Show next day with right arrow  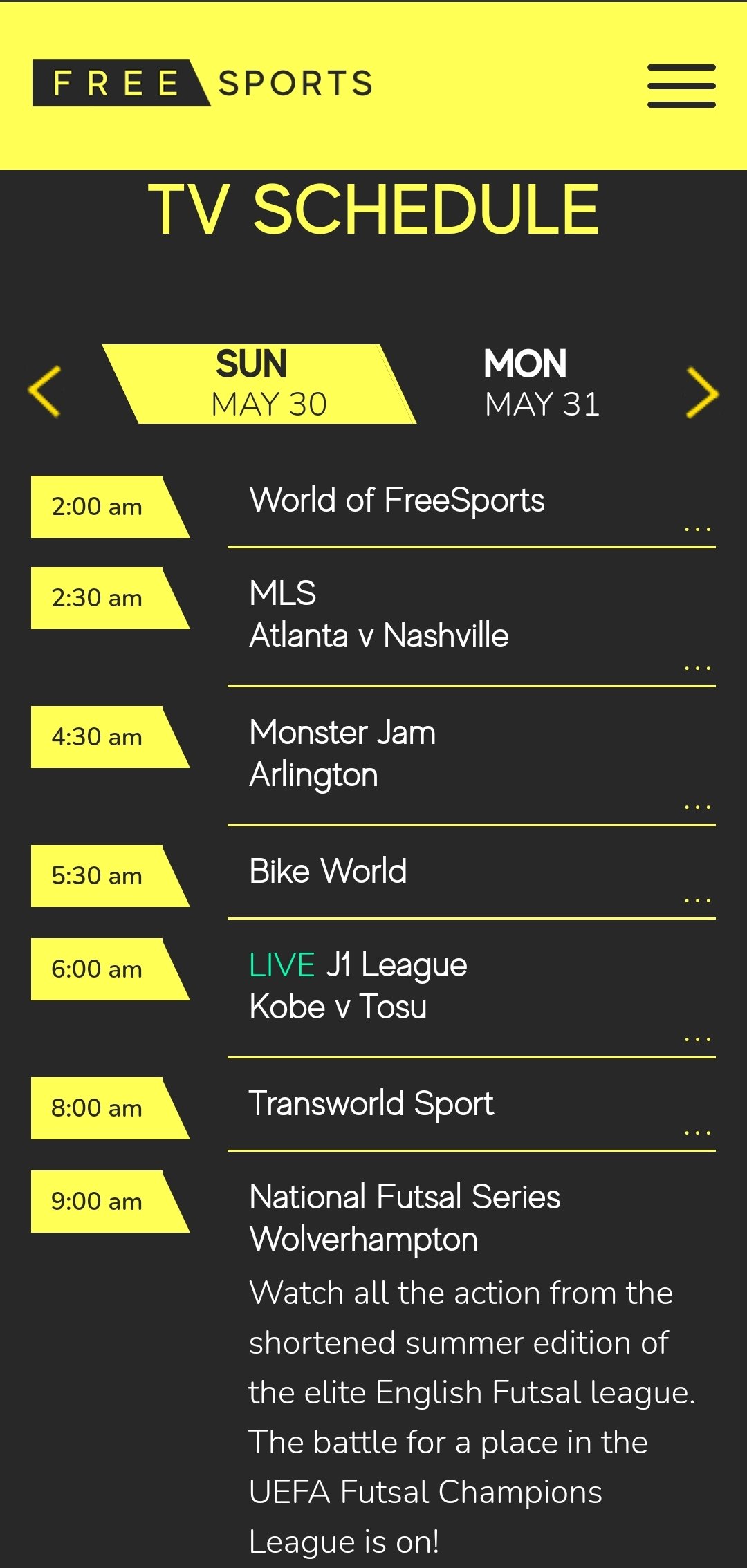tap(702, 393)
